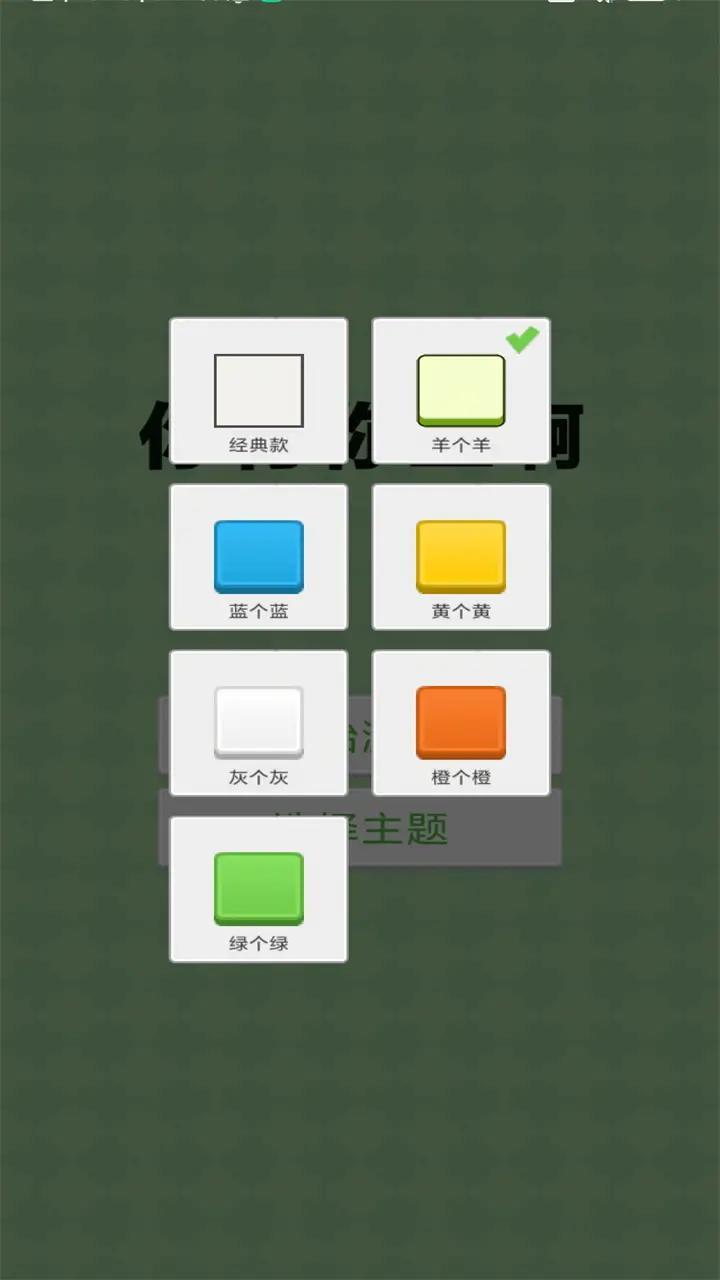The height and width of the screenshot is (1280, 720).
Task: Switch to the 灰个灰 theme
Action: click(259, 723)
